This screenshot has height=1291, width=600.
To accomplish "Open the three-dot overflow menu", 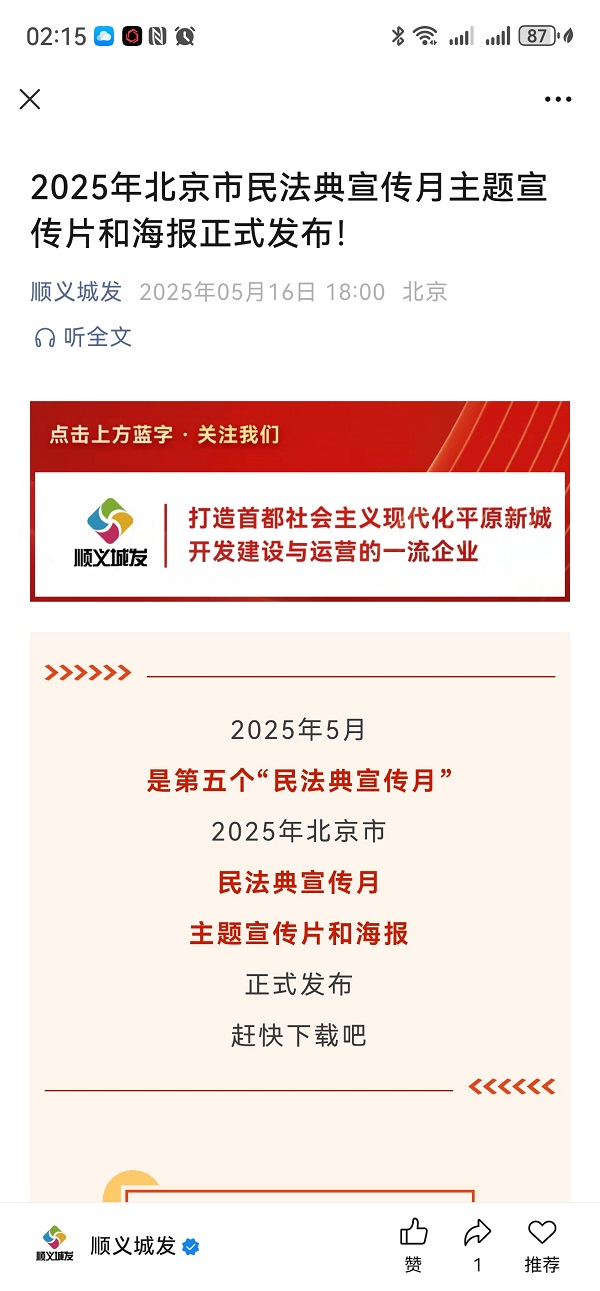I will tap(557, 99).
